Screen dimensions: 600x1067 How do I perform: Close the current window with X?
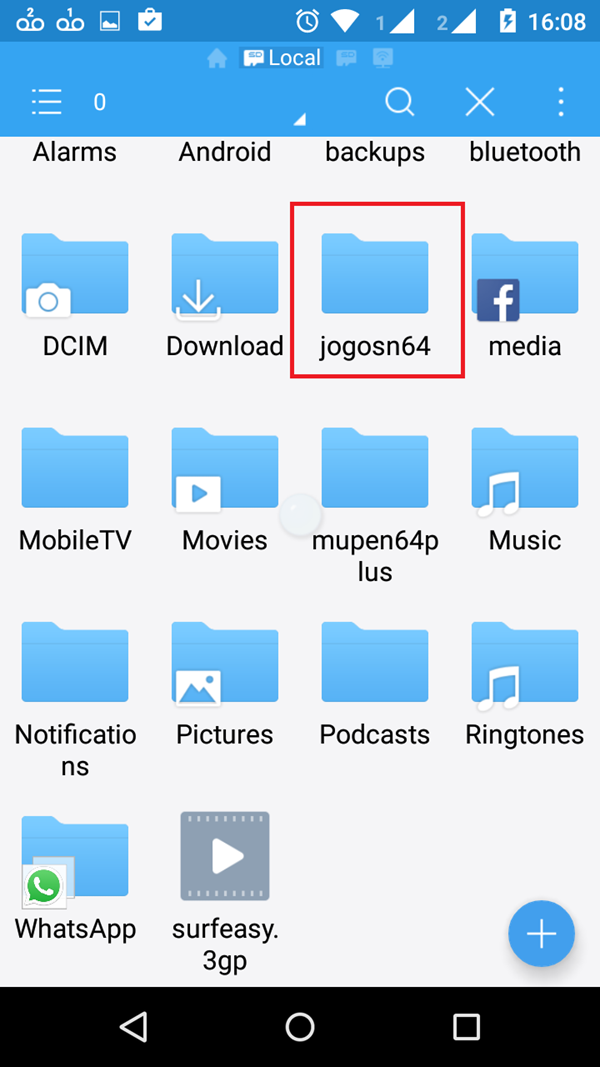click(x=480, y=101)
